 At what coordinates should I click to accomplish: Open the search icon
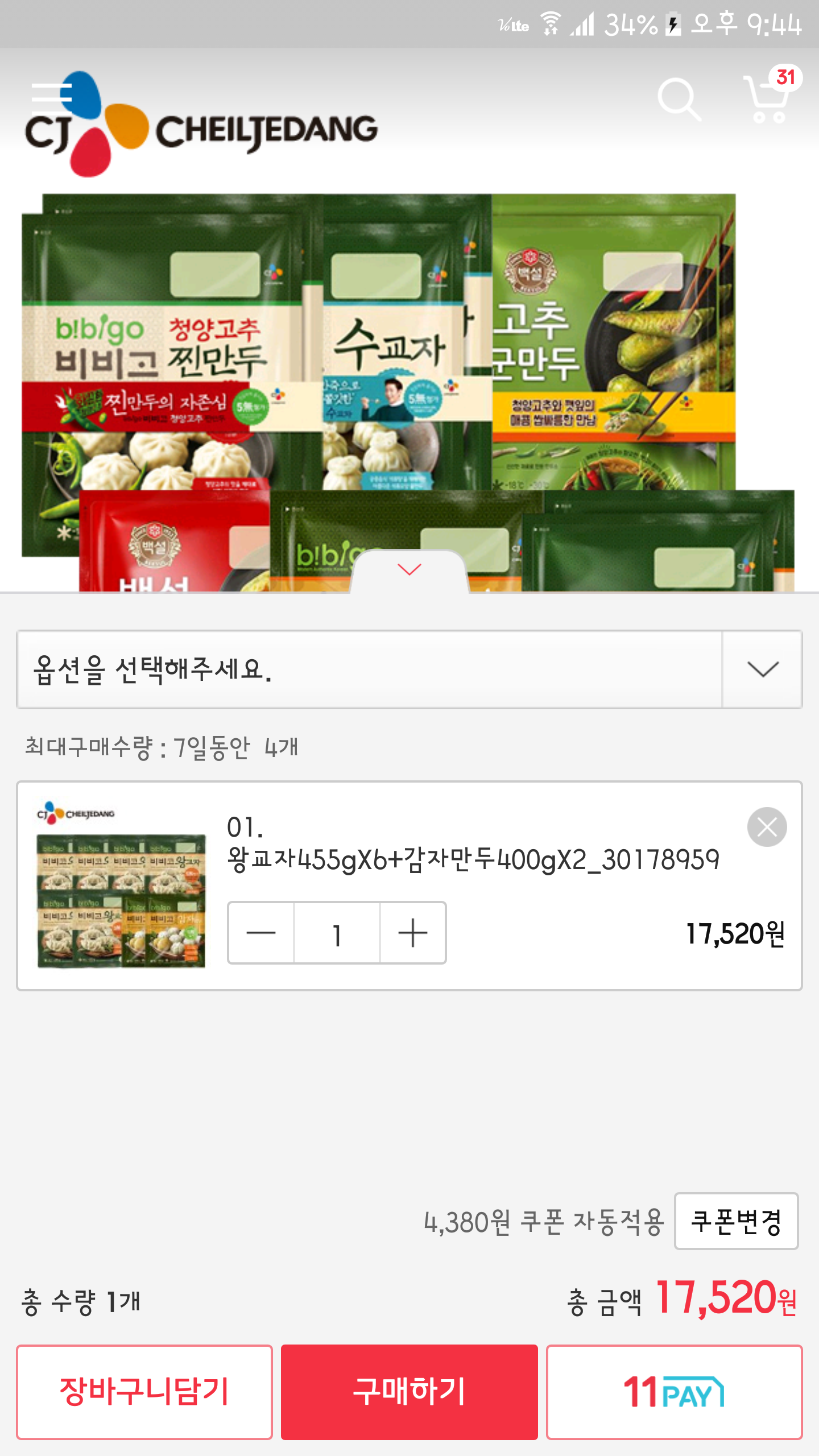[x=679, y=100]
